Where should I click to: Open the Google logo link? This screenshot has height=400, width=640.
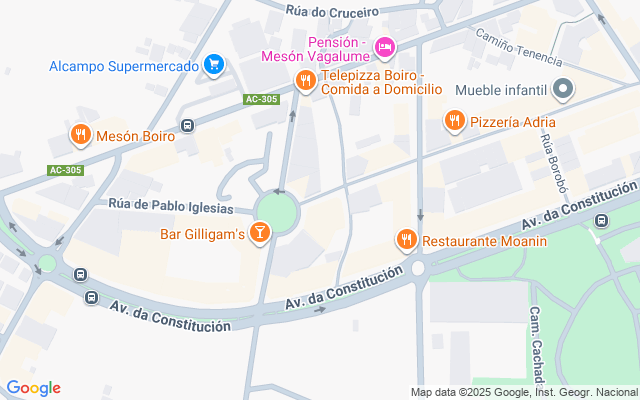pos(33,388)
